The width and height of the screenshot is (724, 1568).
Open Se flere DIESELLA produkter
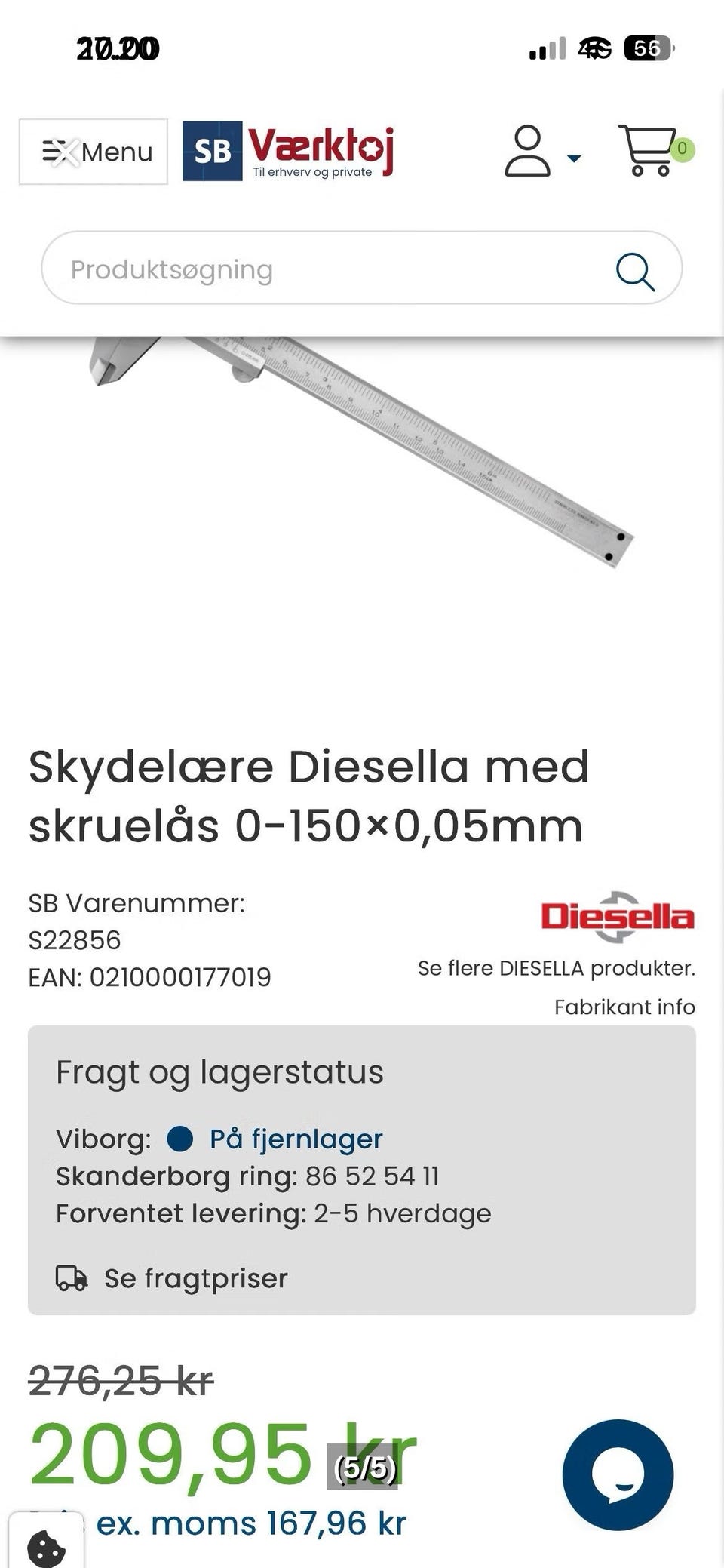coord(557,967)
